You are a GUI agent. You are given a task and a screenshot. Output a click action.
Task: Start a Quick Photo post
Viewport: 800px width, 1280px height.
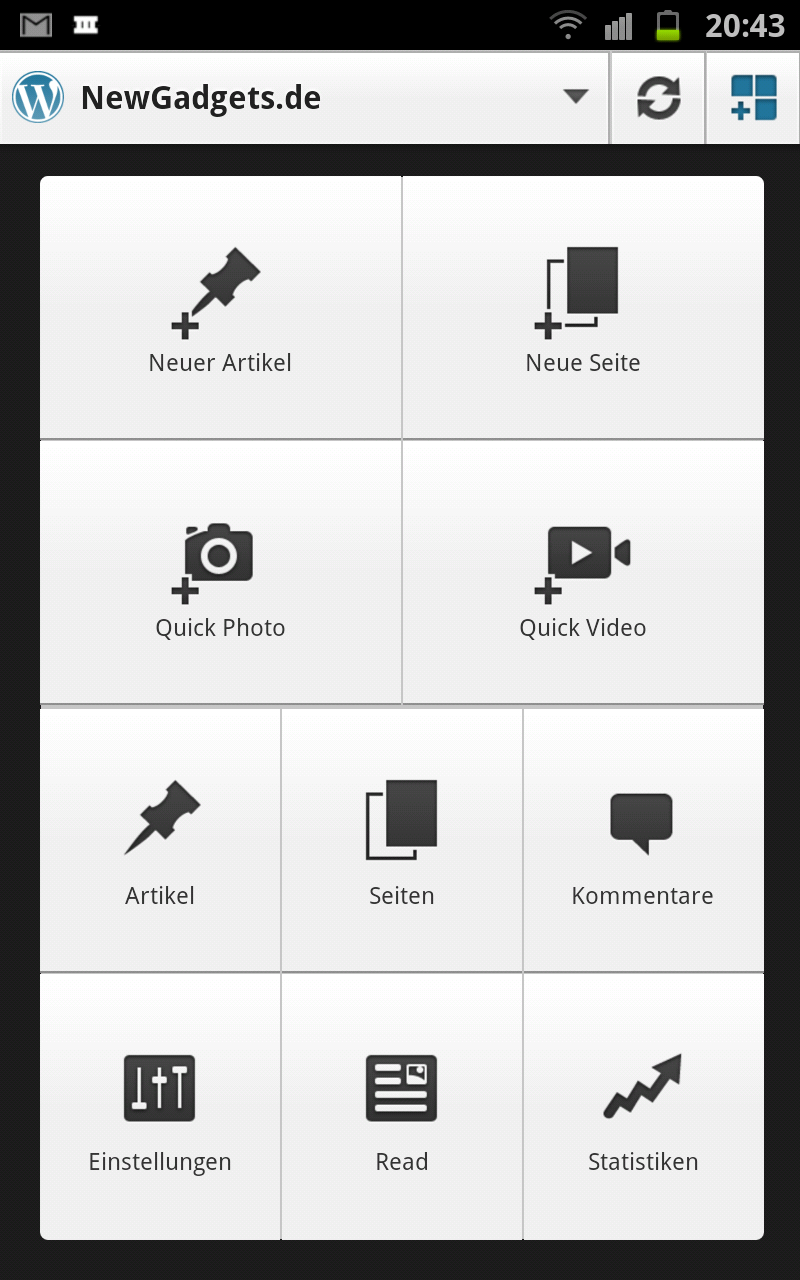(220, 572)
